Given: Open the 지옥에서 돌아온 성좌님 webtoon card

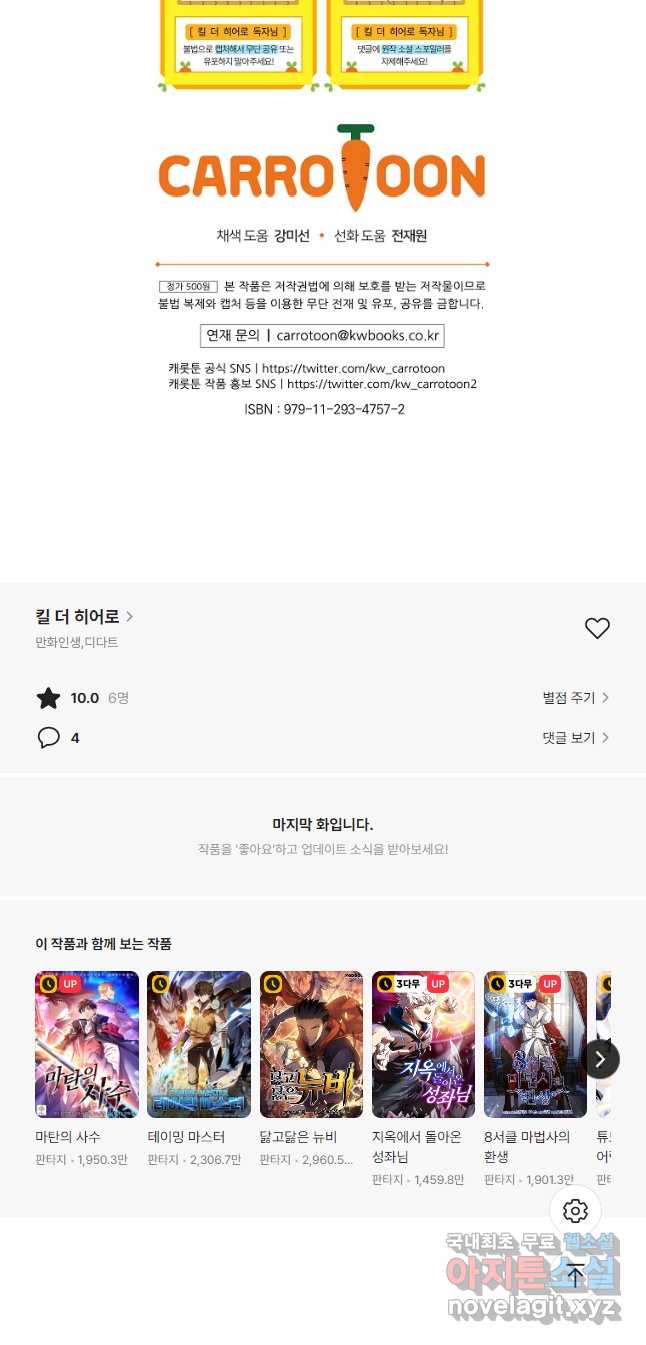Looking at the screenshot, I should tap(423, 1079).
